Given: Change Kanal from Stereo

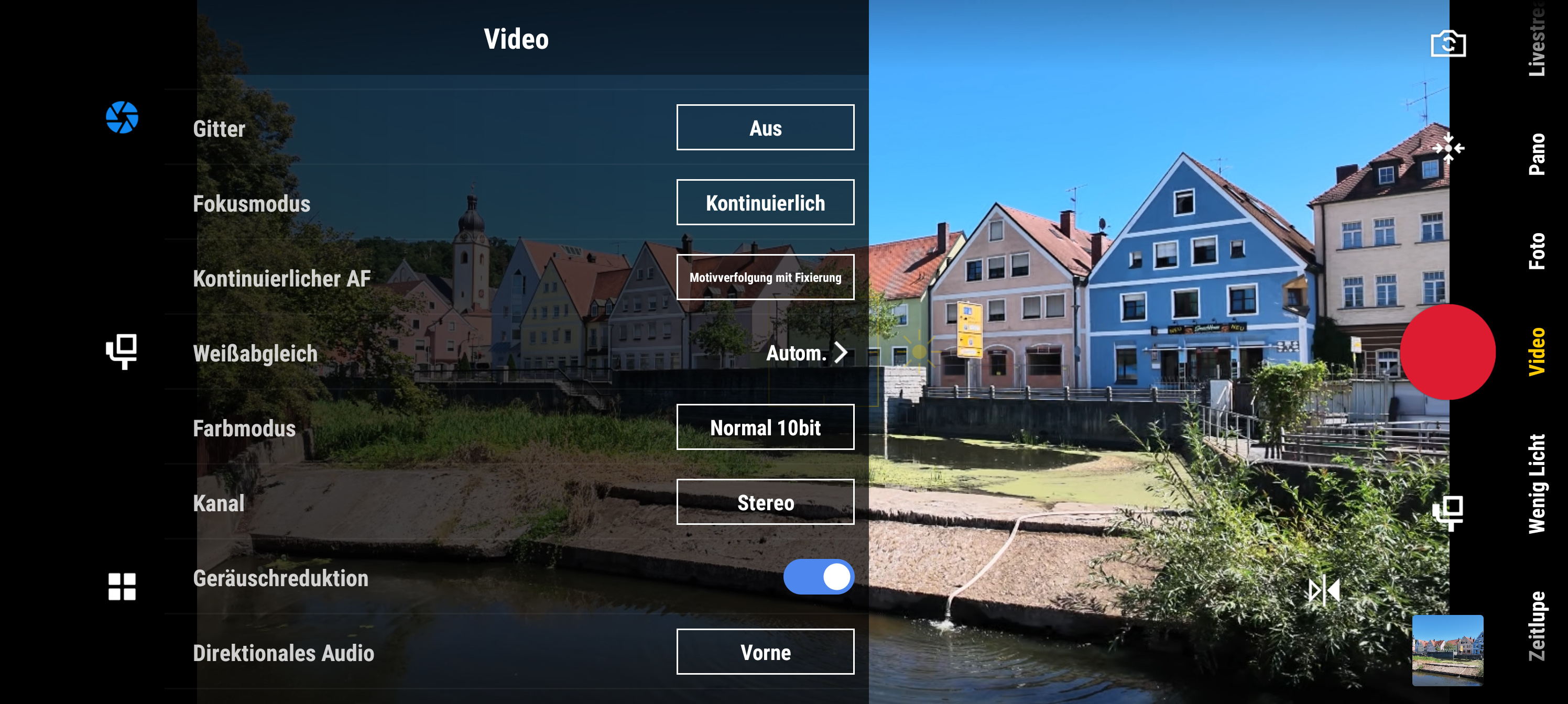Looking at the screenshot, I should click(x=765, y=502).
